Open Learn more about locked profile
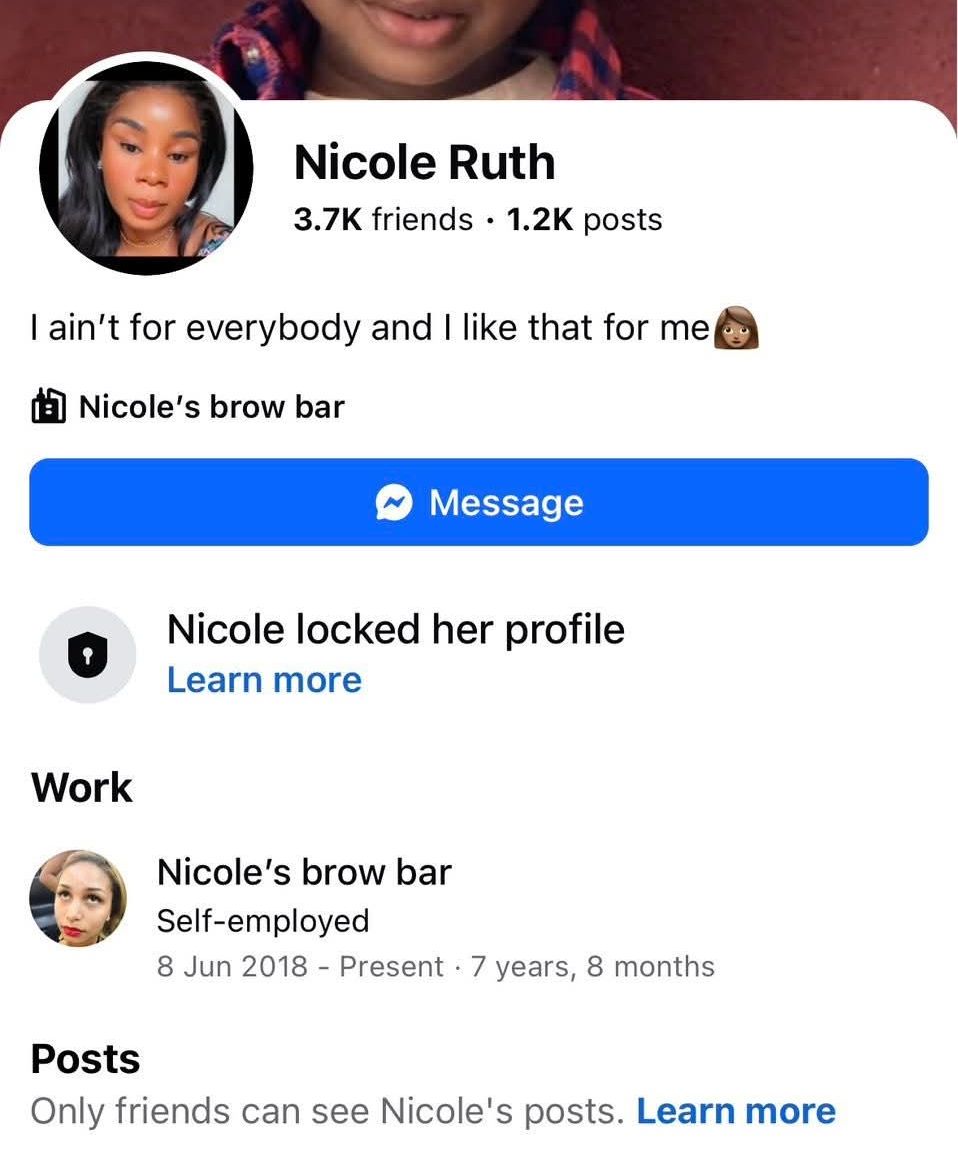The image size is (958, 1173). click(x=264, y=680)
